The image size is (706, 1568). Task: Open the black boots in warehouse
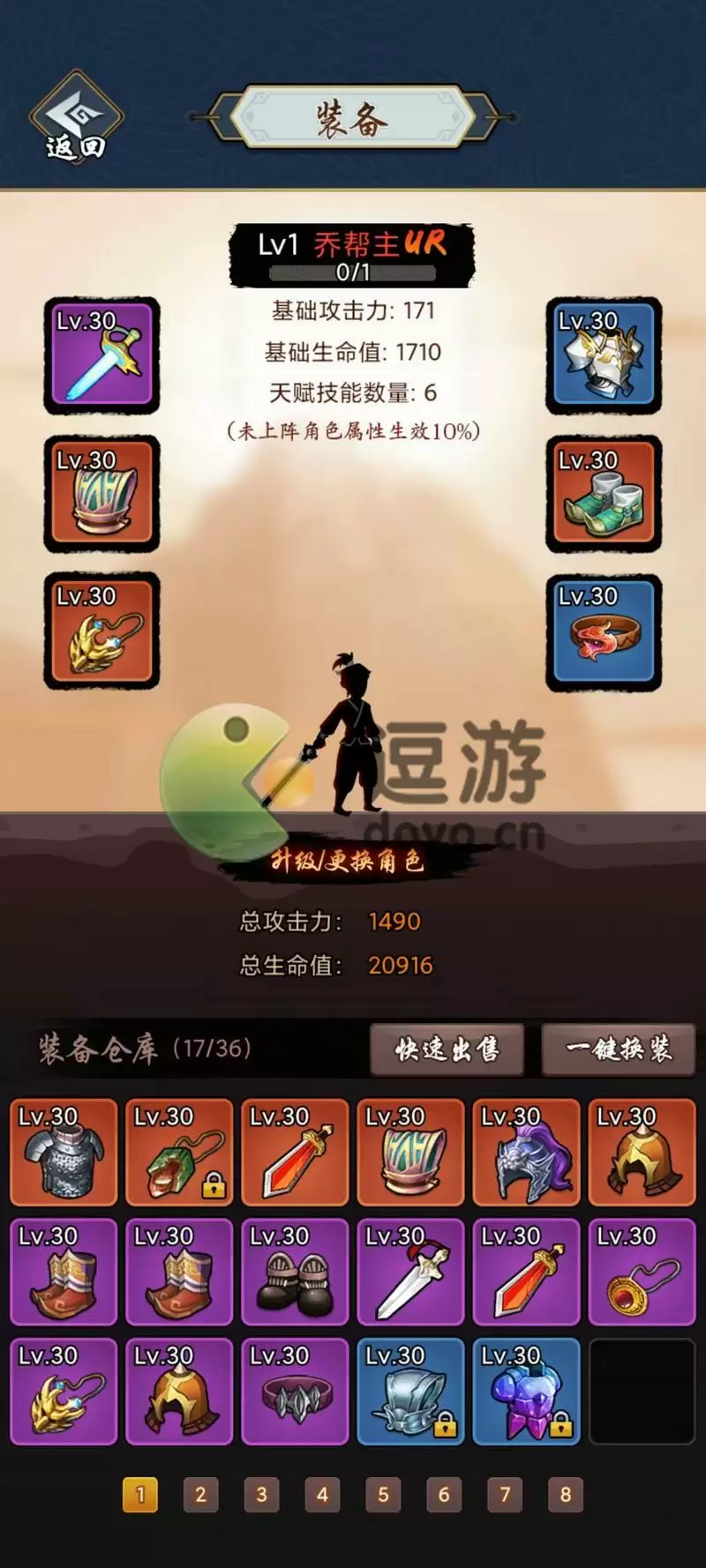(295, 1272)
